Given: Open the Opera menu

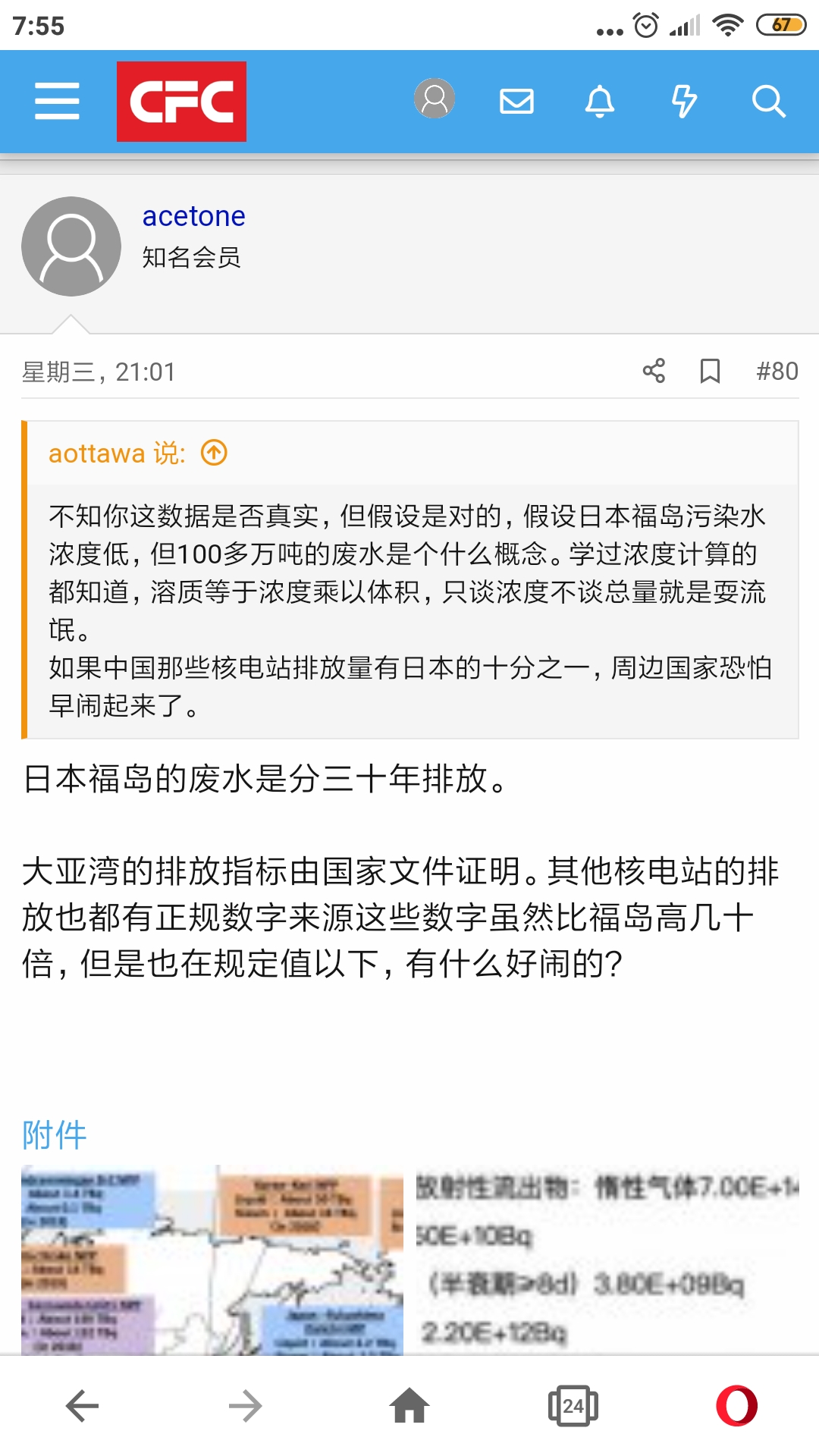Looking at the screenshot, I should (x=737, y=1406).
